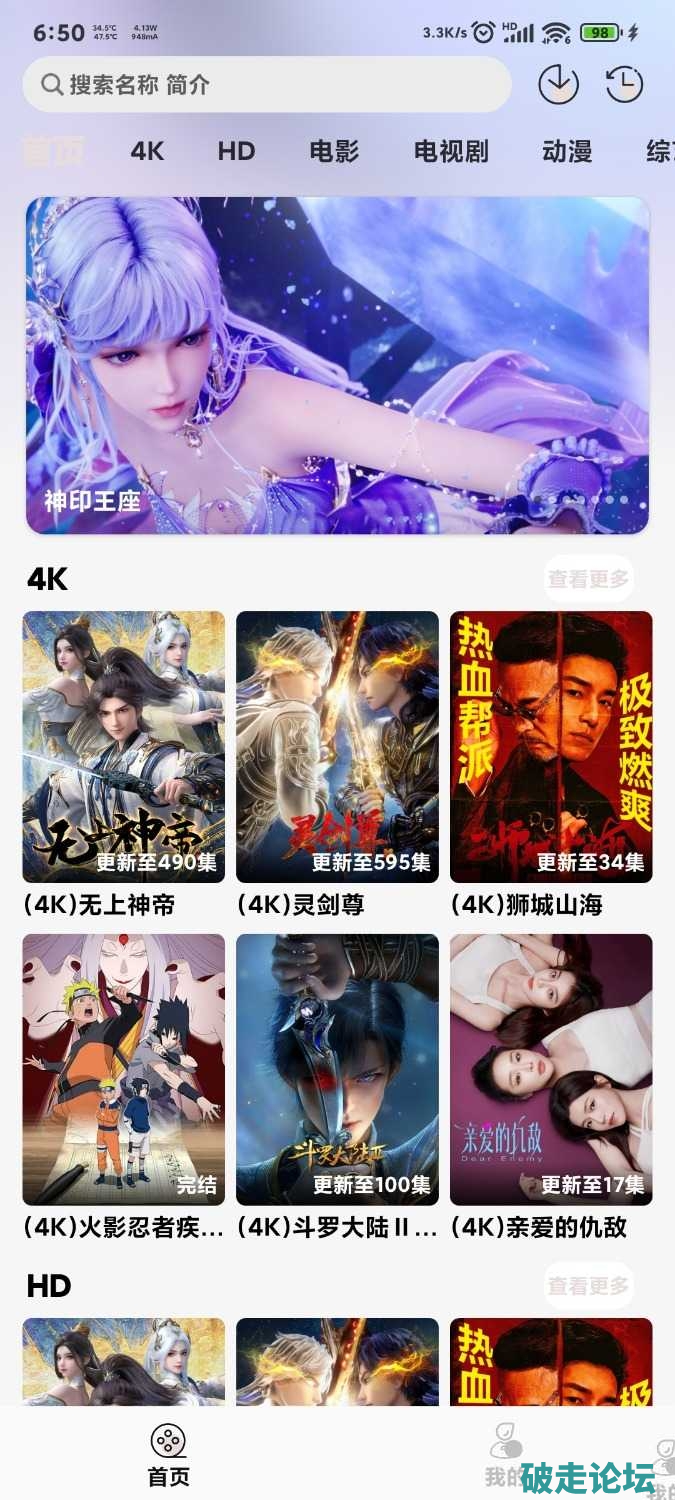The height and width of the screenshot is (1500, 675).
Task: Open the 神印王座 featured banner
Action: click(x=337, y=365)
